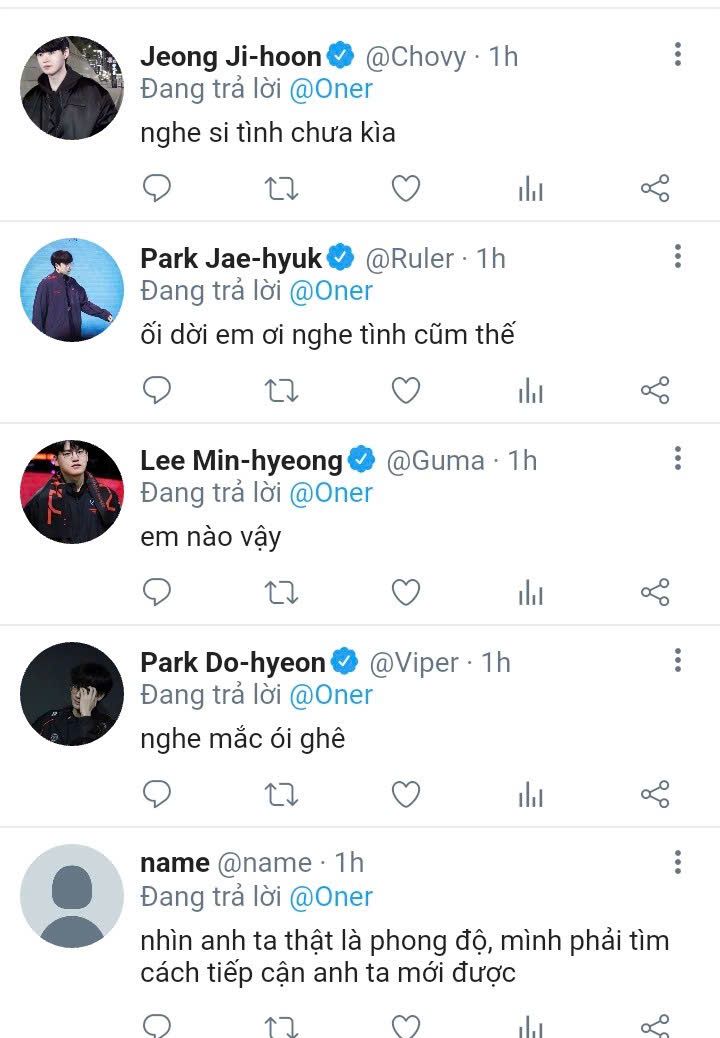This screenshot has height=1038, width=720.
Task: View analytics on Park Do-hyeon's tweet
Action: click(x=530, y=795)
